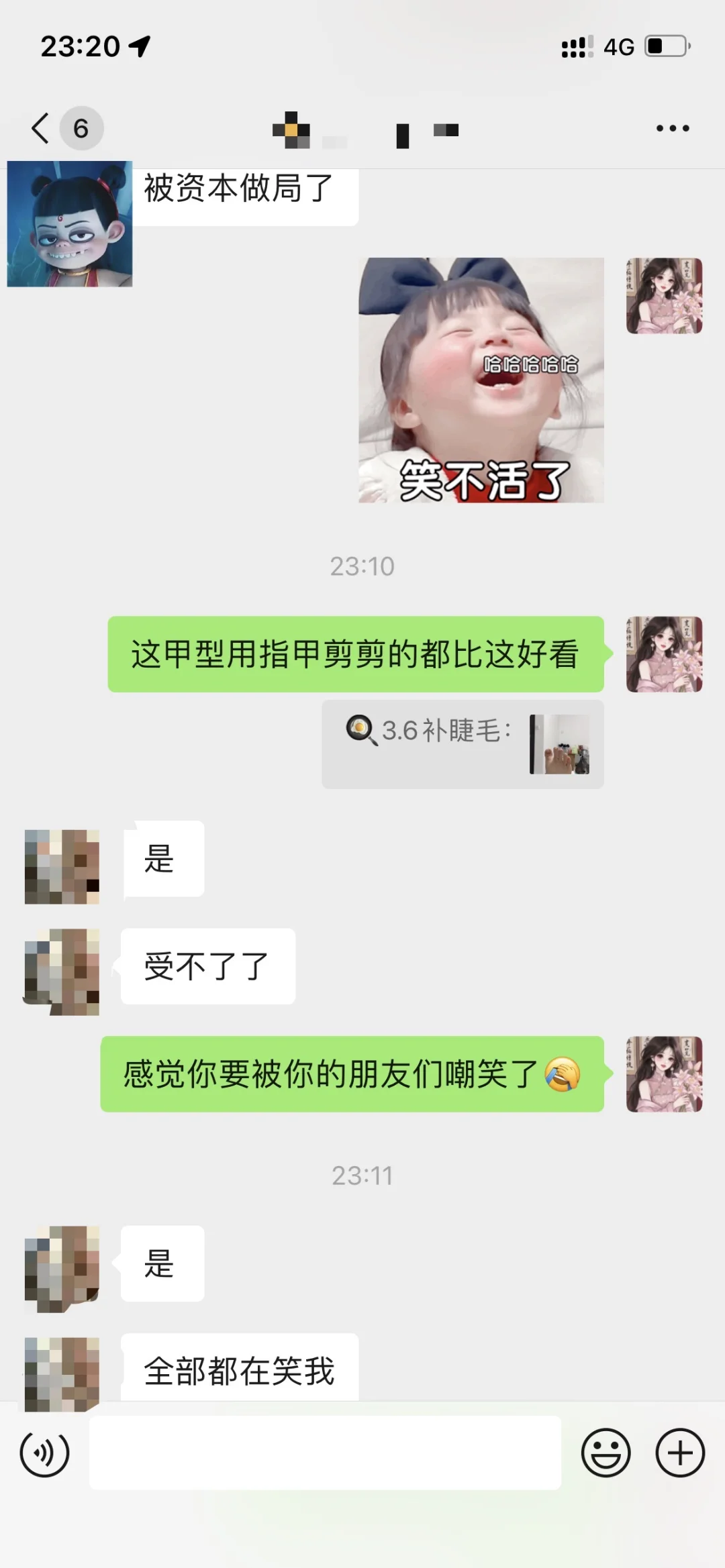Switch to voice message input
The width and height of the screenshot is (725, 1568).
(45, 1453)
